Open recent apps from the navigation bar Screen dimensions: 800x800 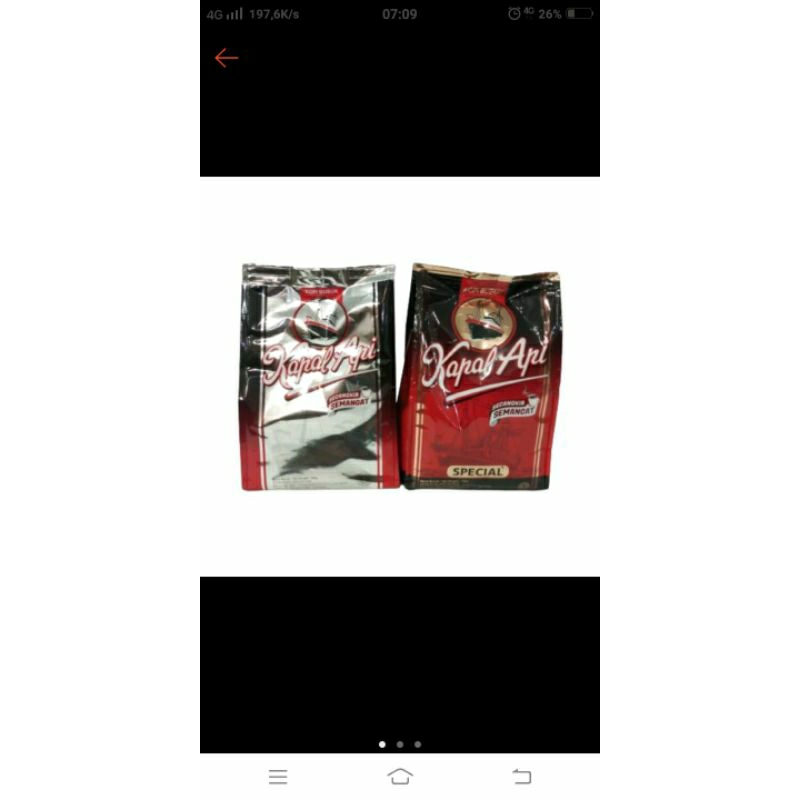coord(278,777)
